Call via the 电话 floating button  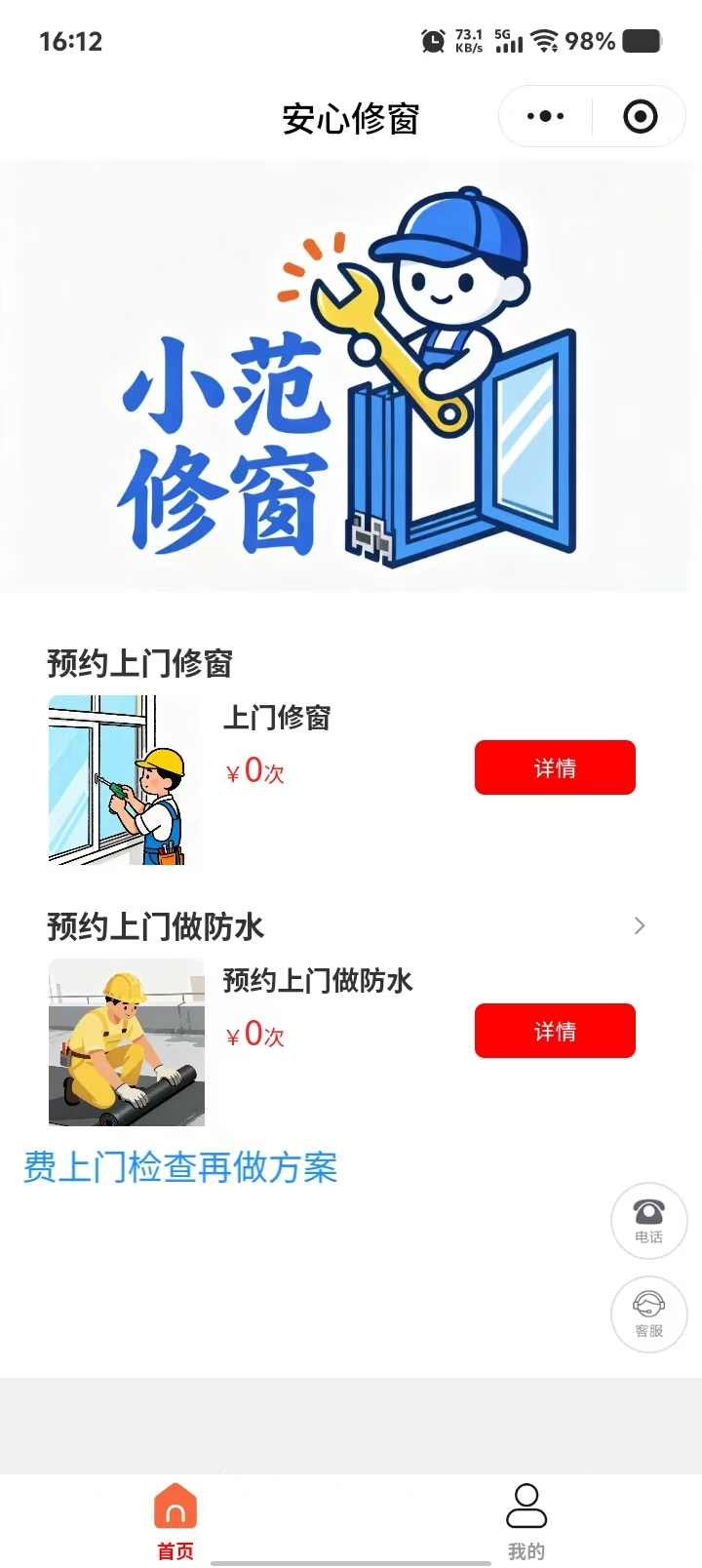tap(648, 1220)
